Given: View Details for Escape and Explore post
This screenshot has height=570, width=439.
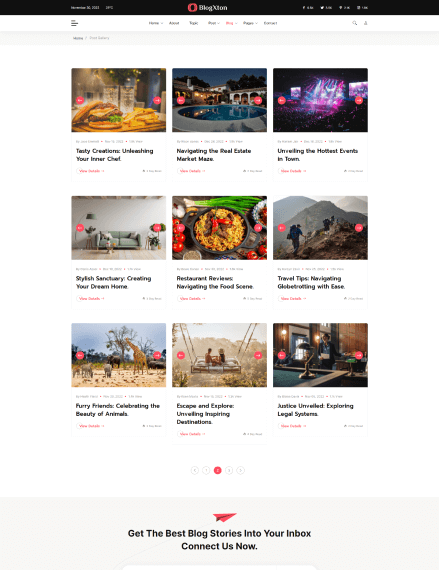Looking at the screenshot, I should [192, 434].
